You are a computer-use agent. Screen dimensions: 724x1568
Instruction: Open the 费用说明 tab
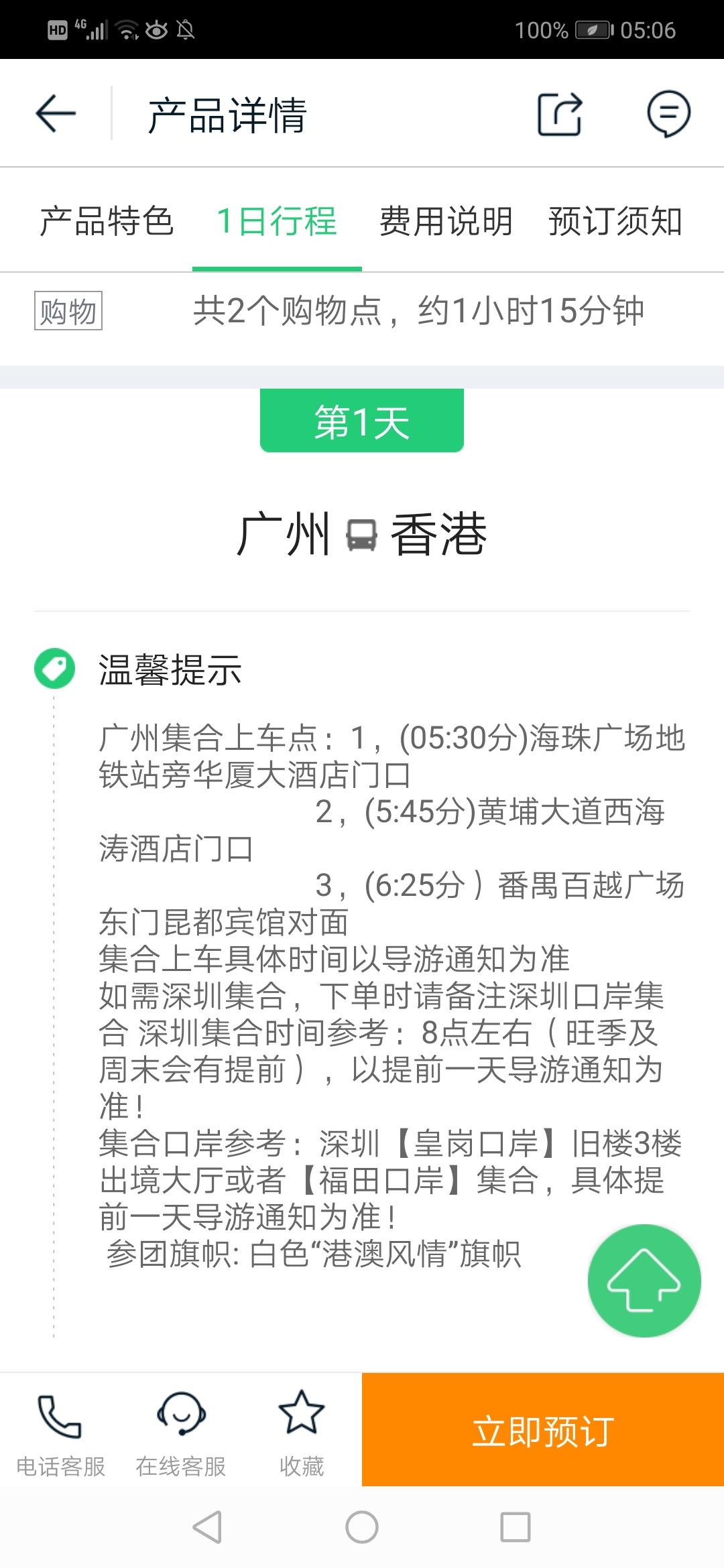(x=446, y=221)
